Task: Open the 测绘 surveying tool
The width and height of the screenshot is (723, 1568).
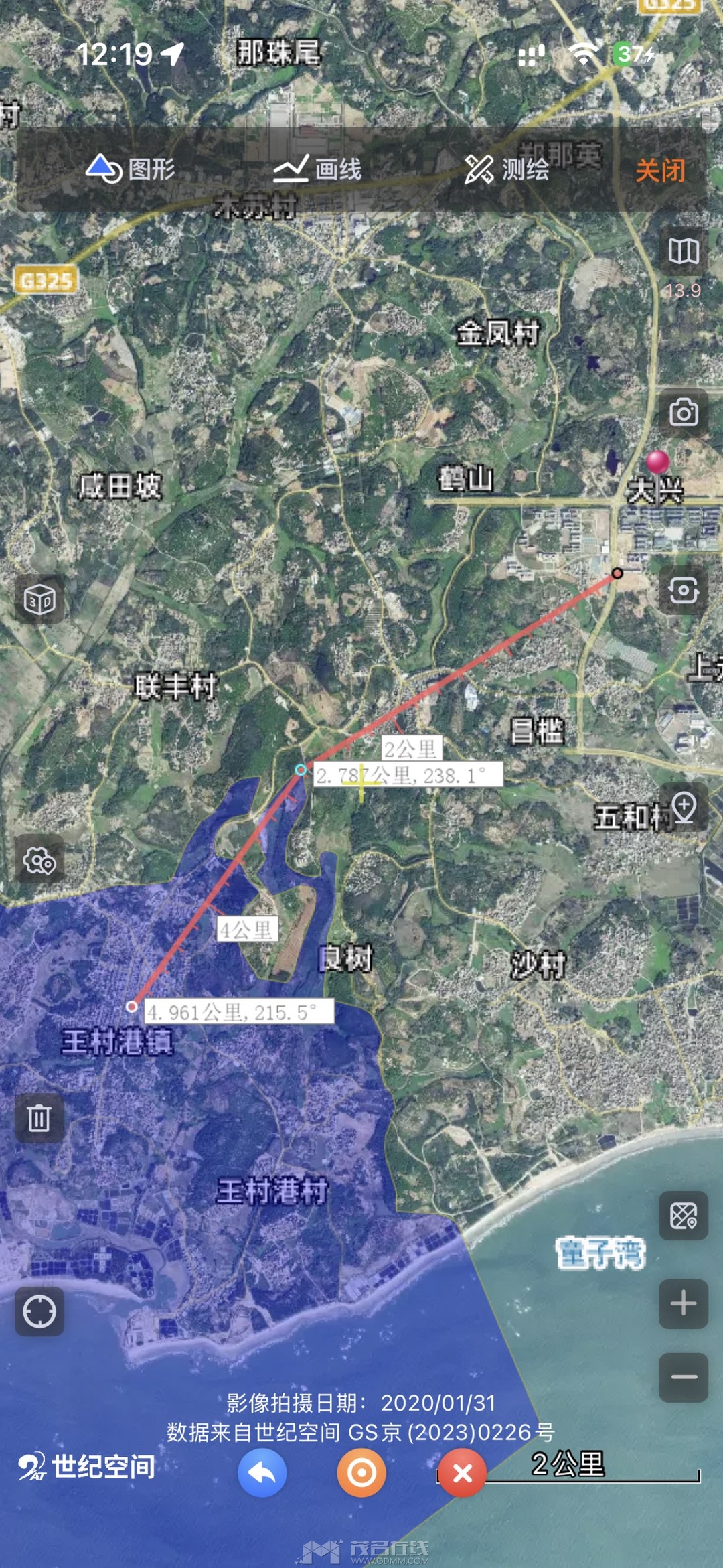Action: (x=507, y=169)
